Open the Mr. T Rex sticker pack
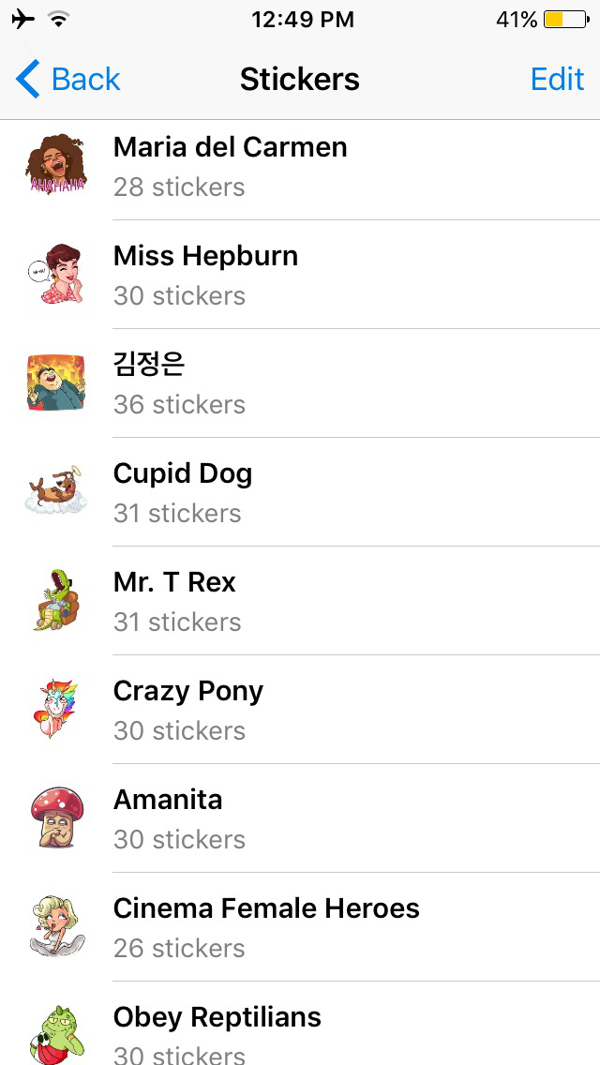The width and height of the screenshot is (600, 1065). (300, 601)
